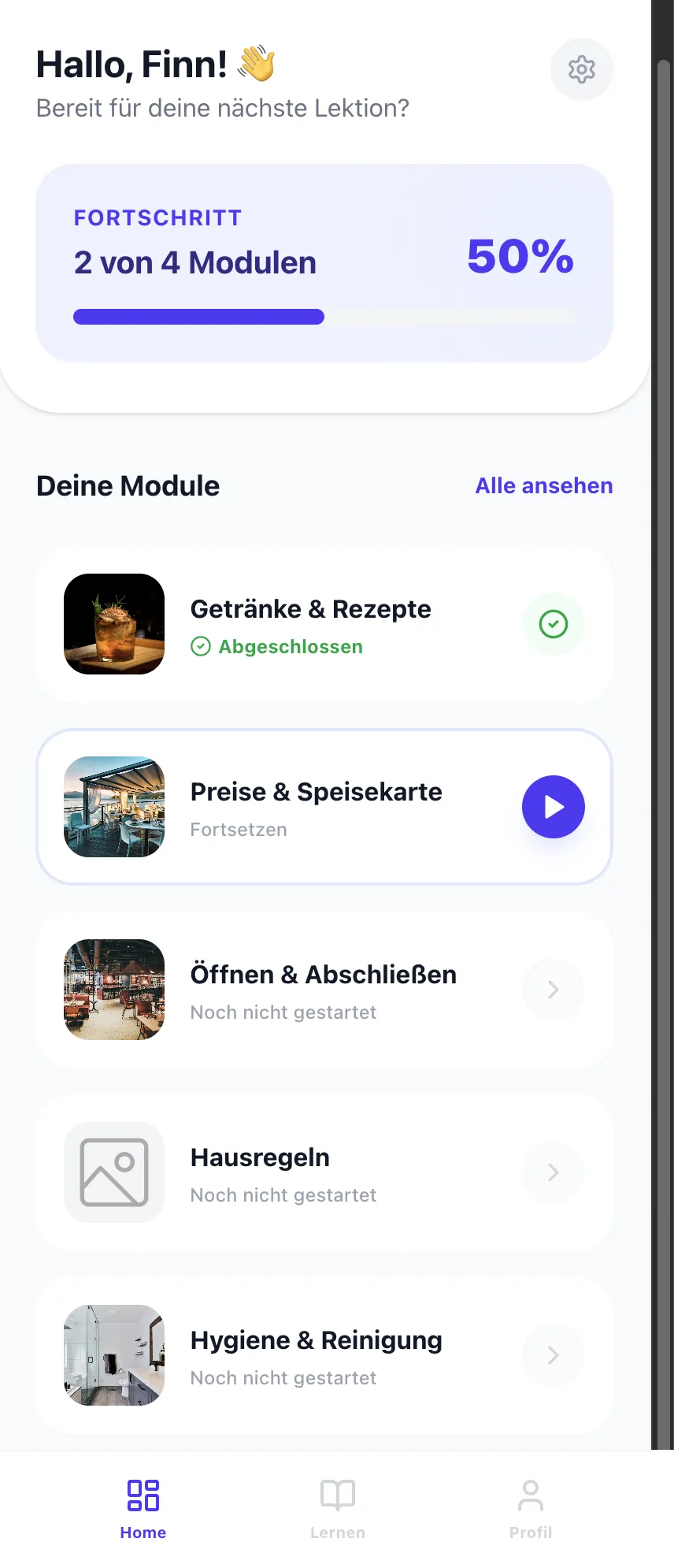
Task: Expand the Hausregeln module chevron
Action: [x=554, y=1172]
